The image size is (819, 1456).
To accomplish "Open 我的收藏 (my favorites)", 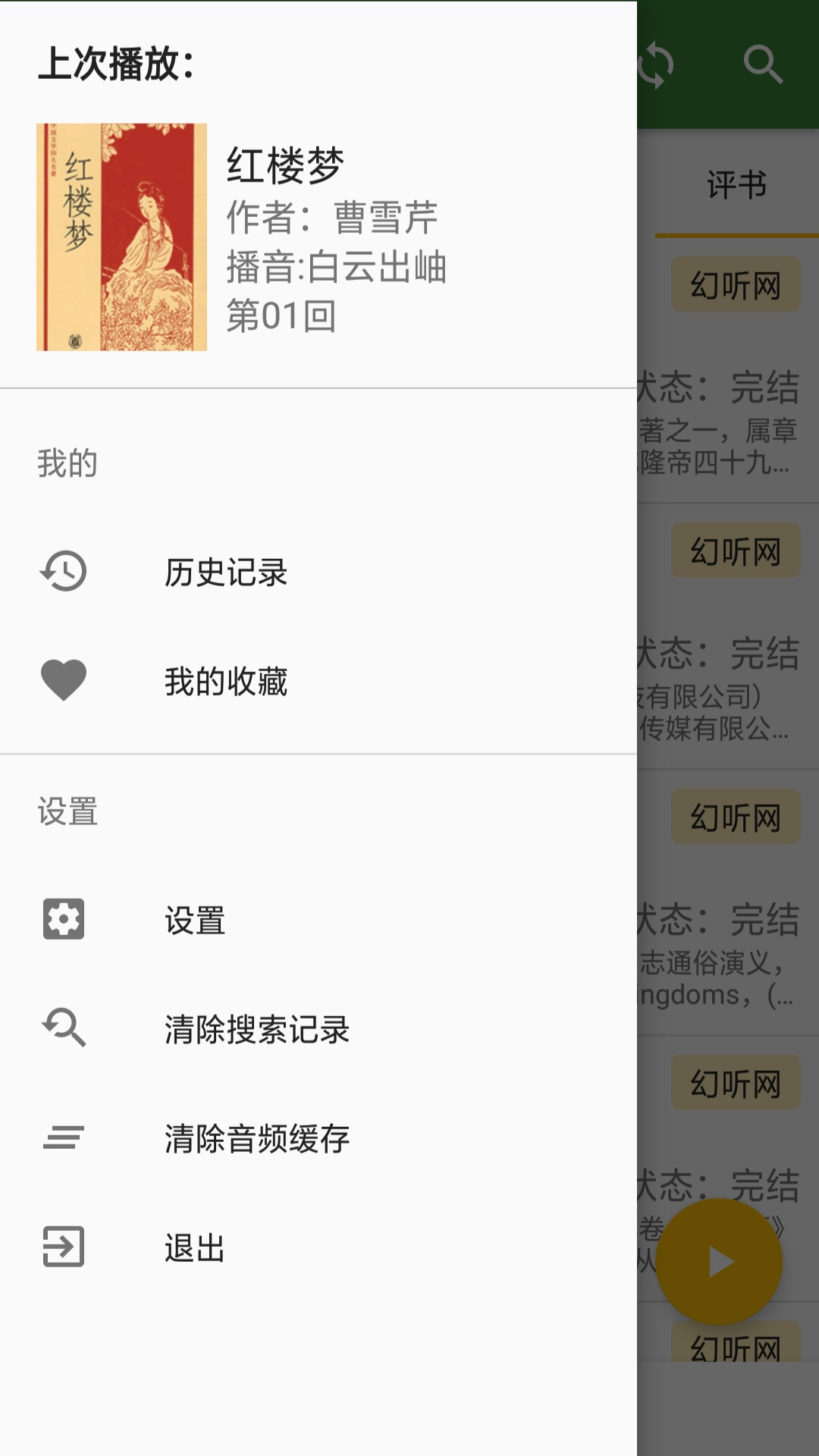I will coord(226,681).
